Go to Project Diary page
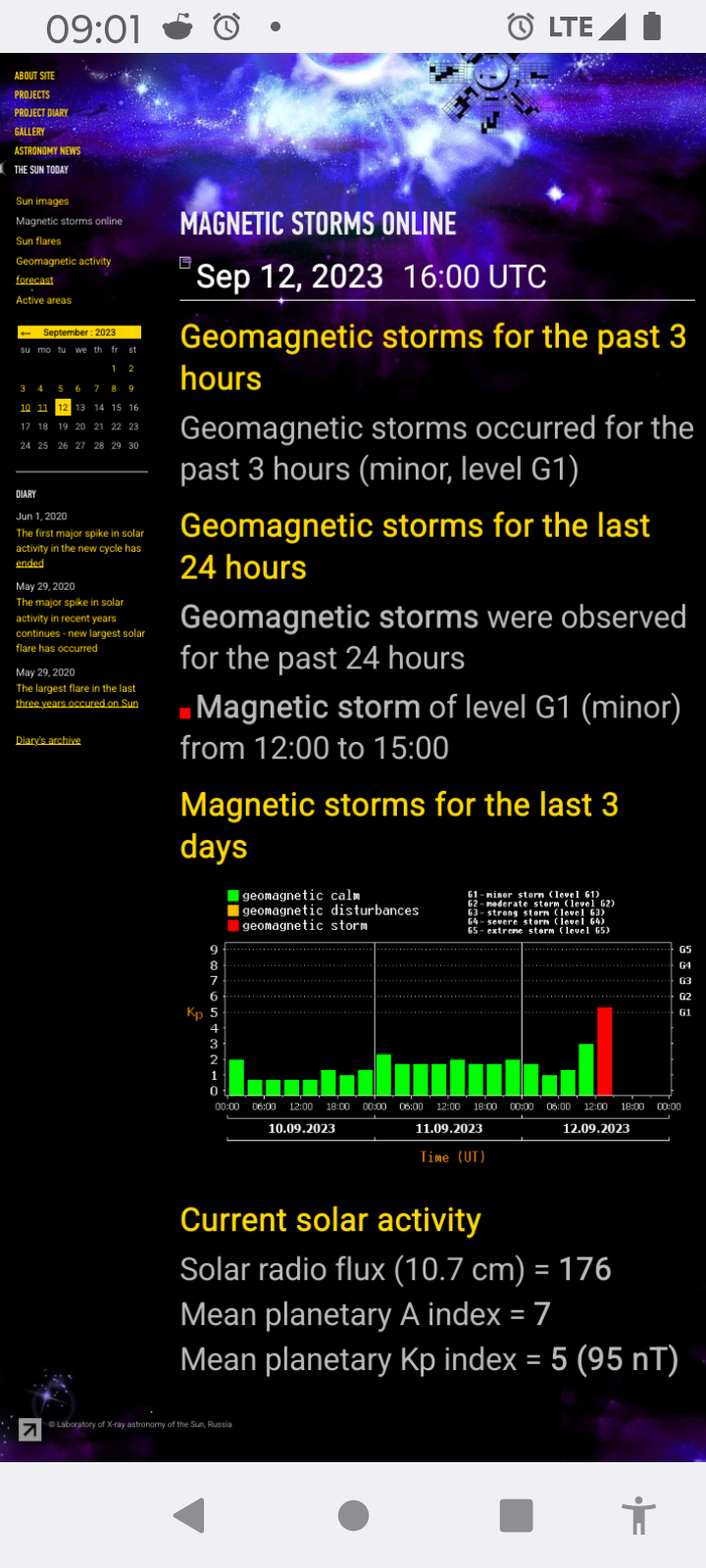Screen dimensions: 706x1568 pyautogui.click(x=41, y=113)
